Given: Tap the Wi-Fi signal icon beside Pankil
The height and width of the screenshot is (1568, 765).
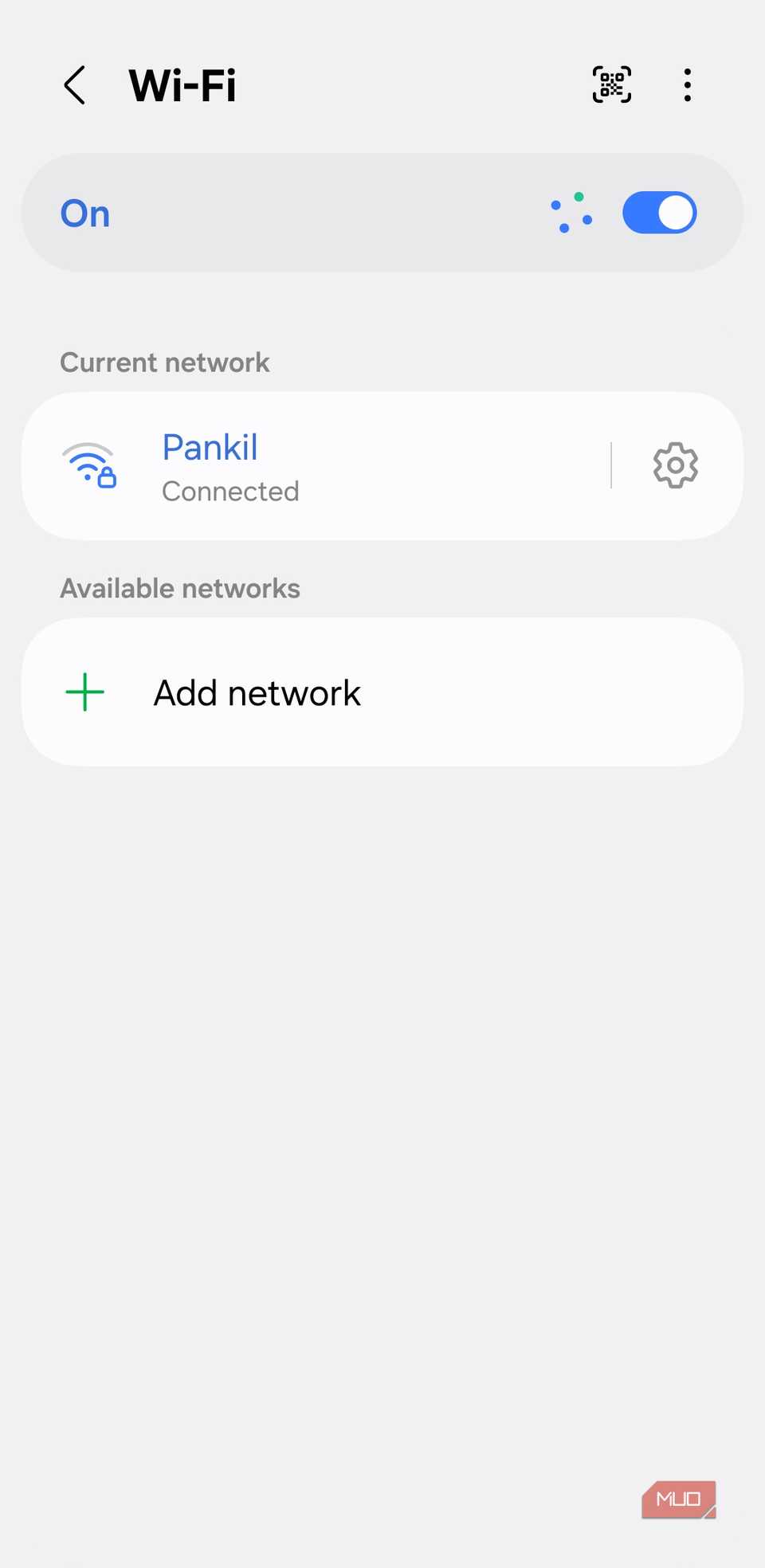Looking at the screenshot, I should point(88,461).
